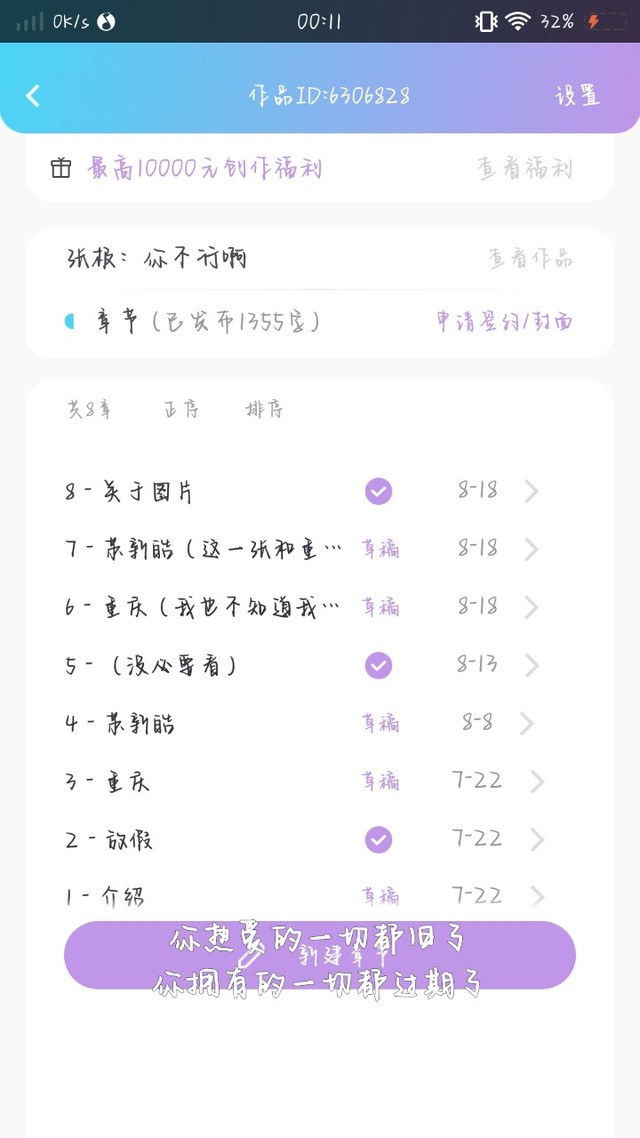Toggle 正序 chapter ordering
Image resolution: width=640 pixels, height=1138 pixels.
coord(181,409)
